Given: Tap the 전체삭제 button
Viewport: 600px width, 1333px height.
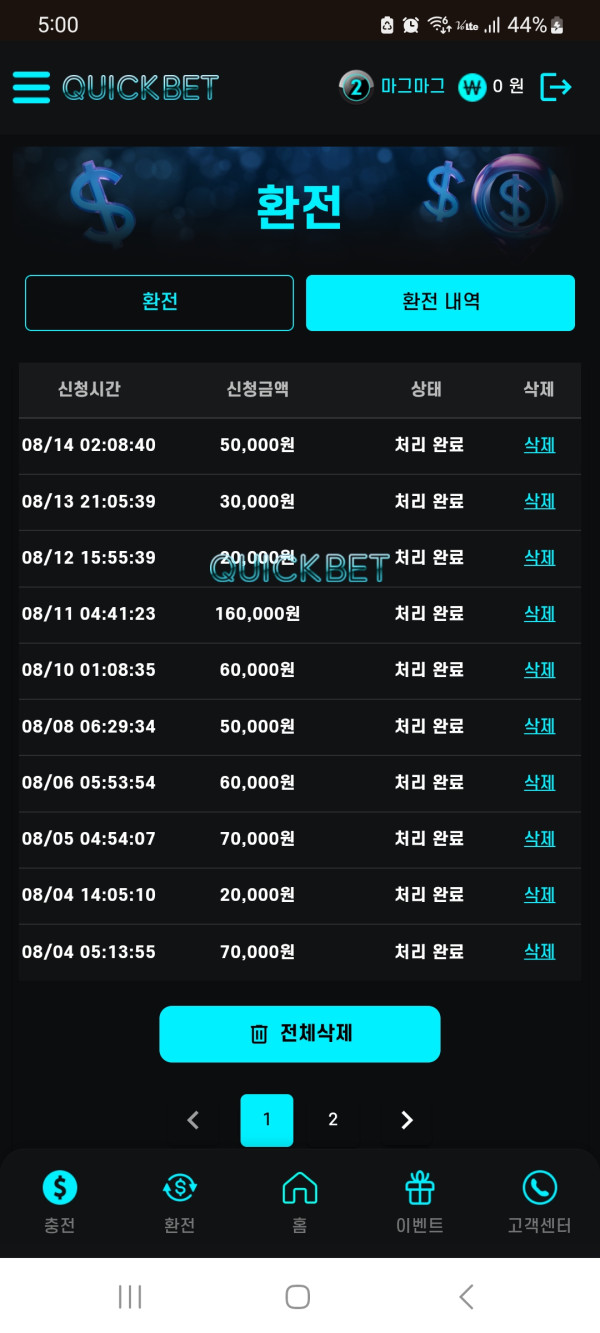Looking at the screenshot, I should (300, 1034).
